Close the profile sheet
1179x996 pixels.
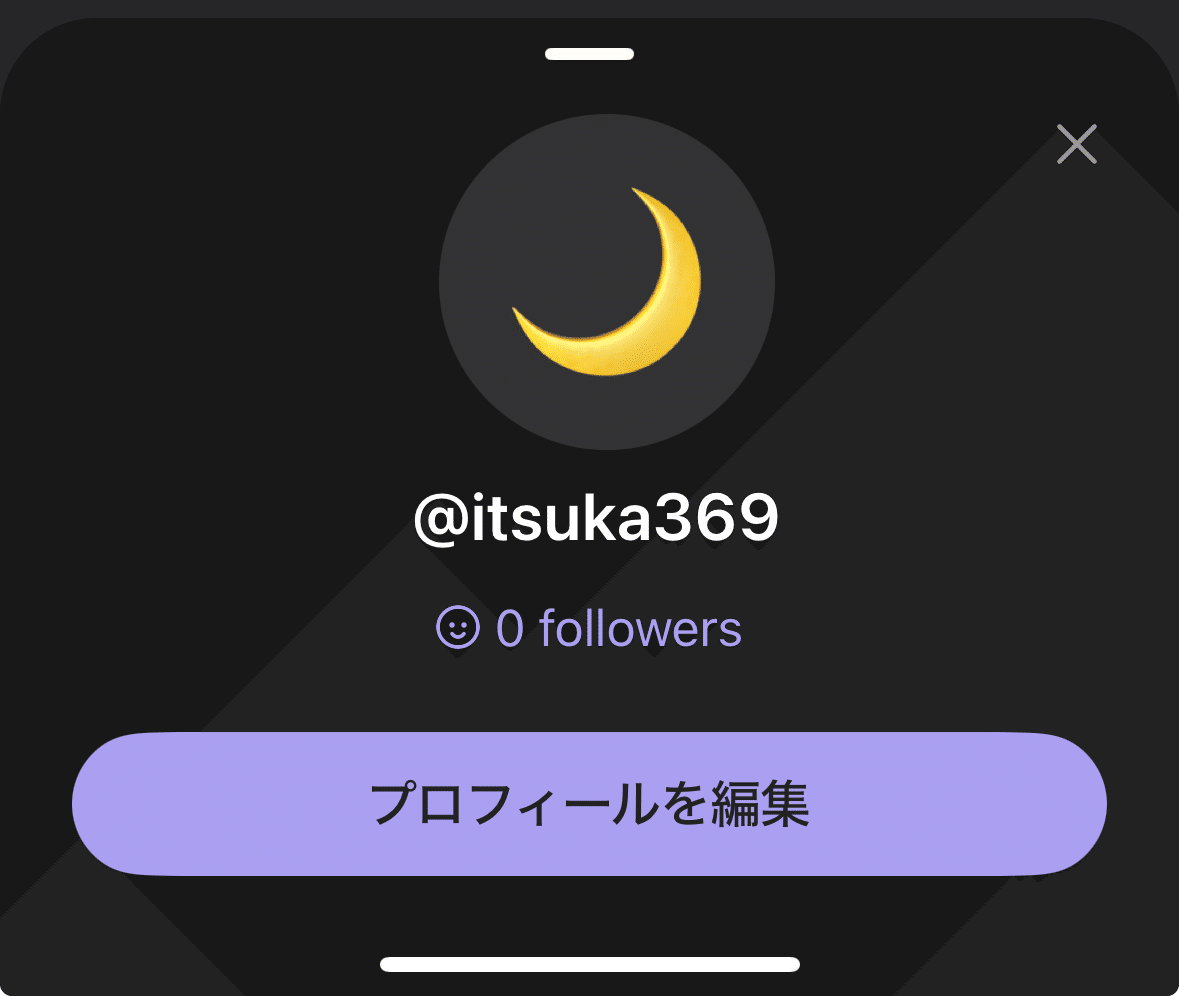tap(1077, 144)
